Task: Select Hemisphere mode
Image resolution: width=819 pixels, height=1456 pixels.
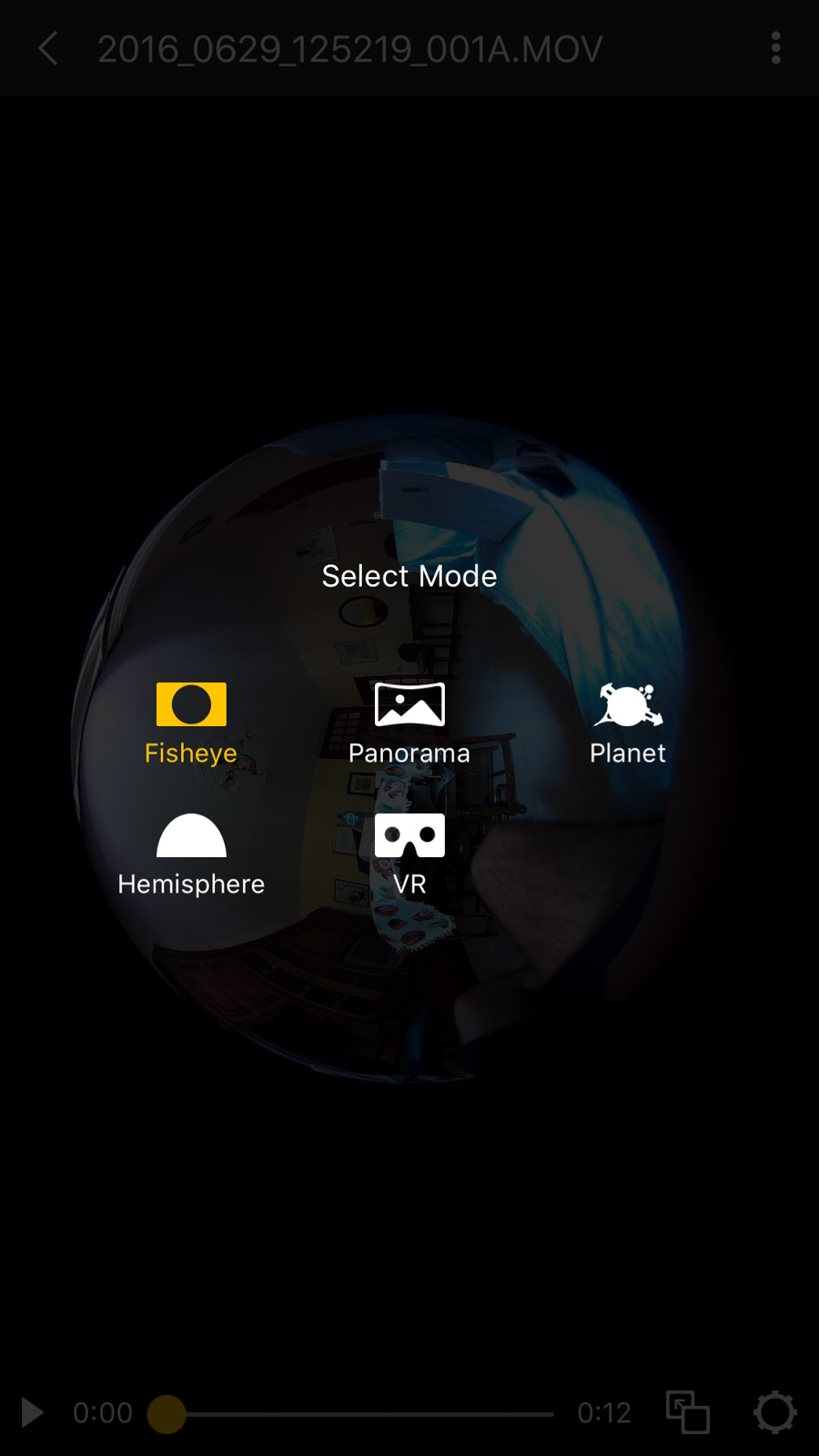Action: (191, 854)
